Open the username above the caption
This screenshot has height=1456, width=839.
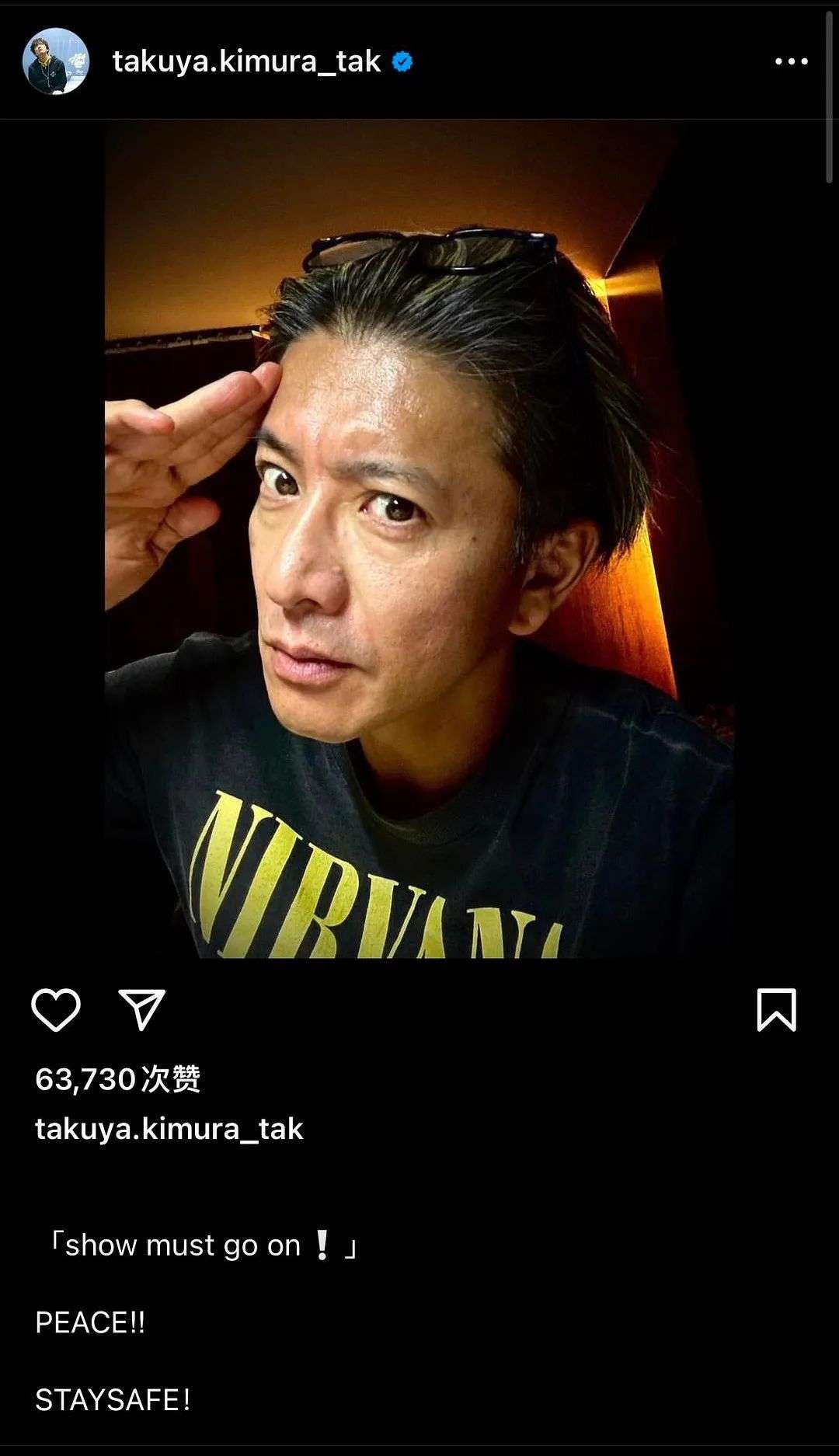tap(169, 1129)
